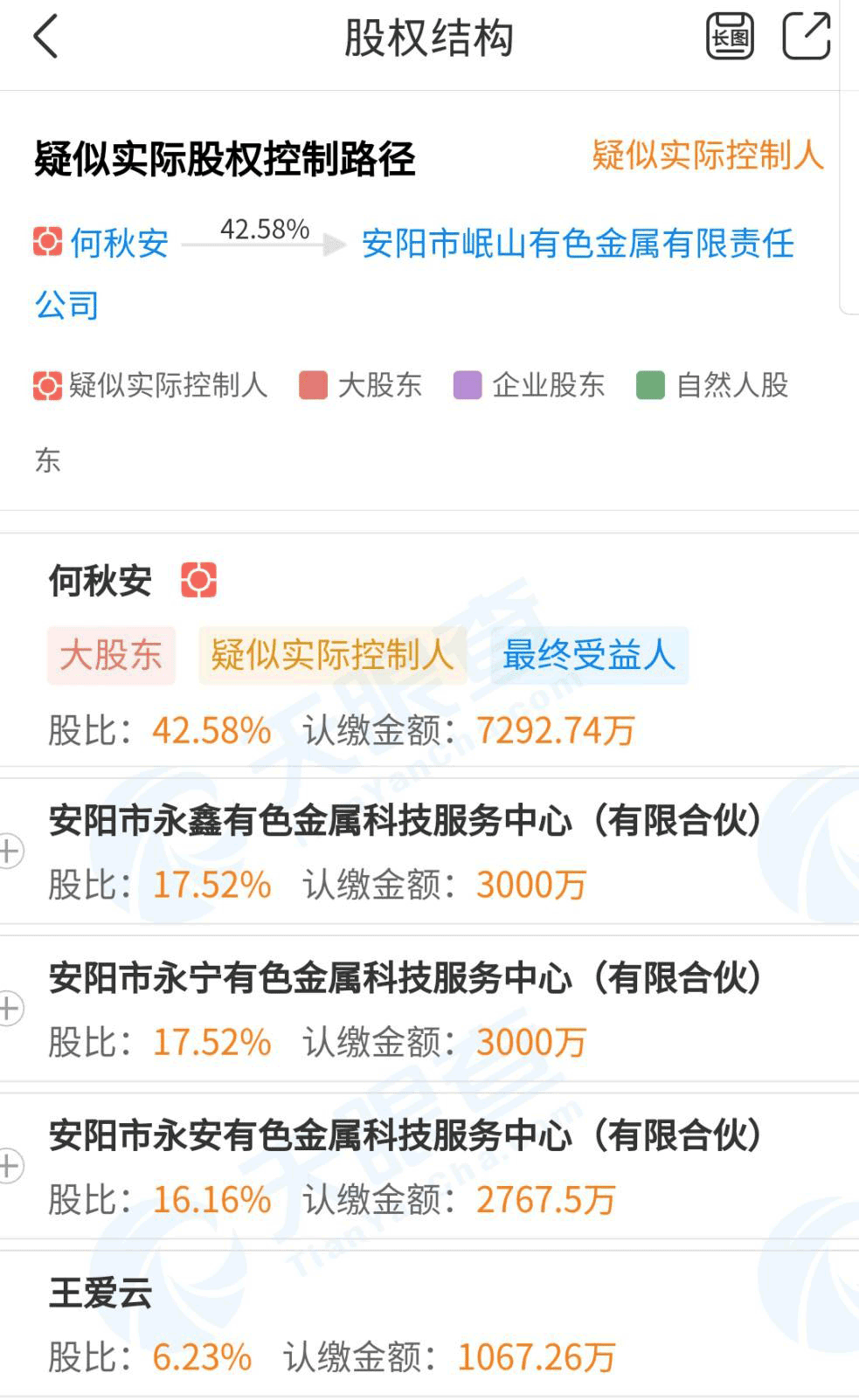This screenshot has height=1400, width=859.
Task: Open 何秋安 in the control path
Action: tap(119, 243)
